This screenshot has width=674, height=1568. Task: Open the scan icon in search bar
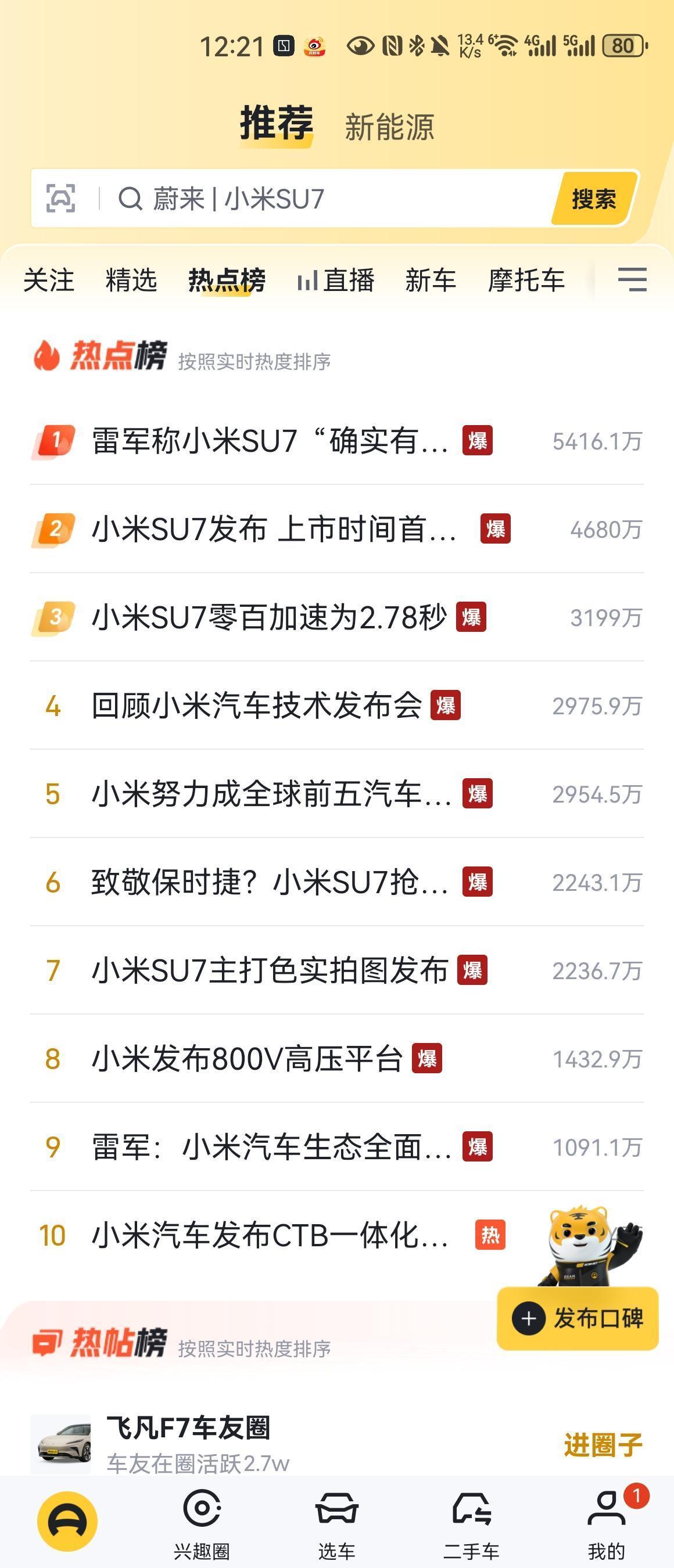(x=61, y=199)
